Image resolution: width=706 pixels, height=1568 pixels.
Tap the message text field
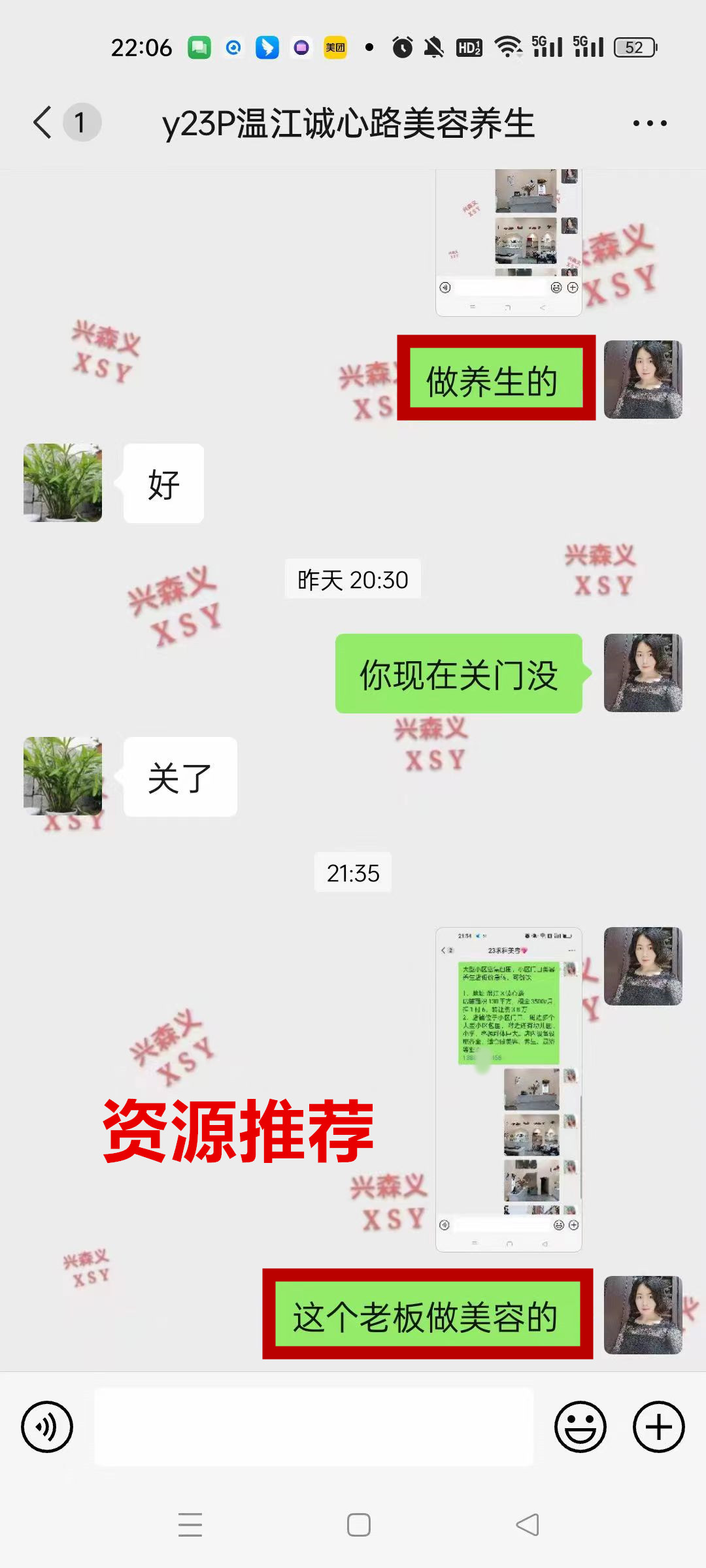point(314,1427)
